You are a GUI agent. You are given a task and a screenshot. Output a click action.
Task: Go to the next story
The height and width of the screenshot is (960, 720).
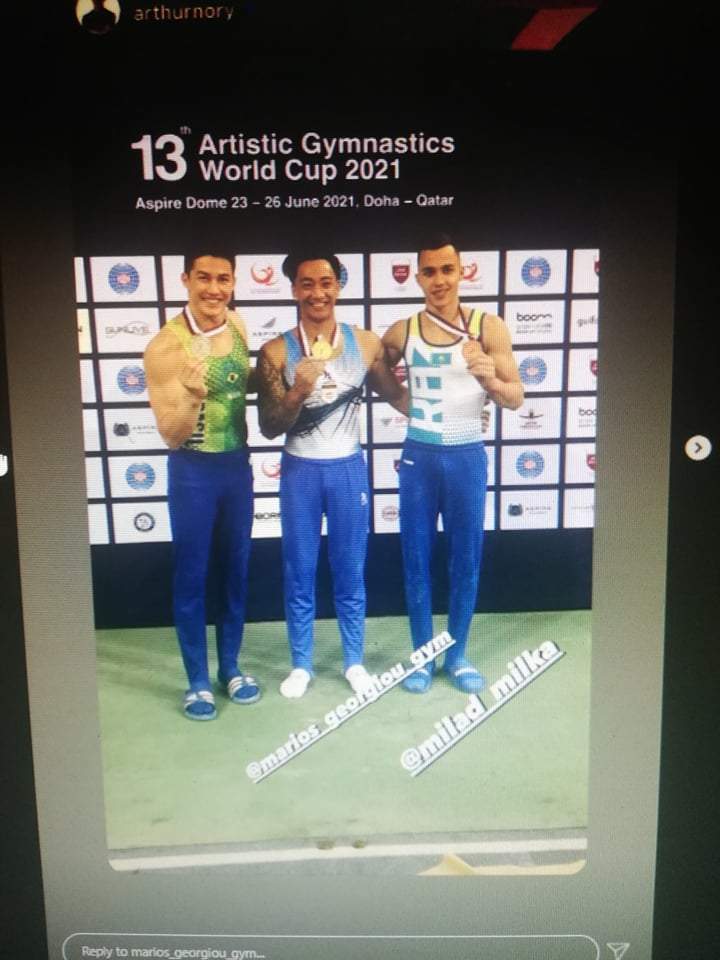698,447
